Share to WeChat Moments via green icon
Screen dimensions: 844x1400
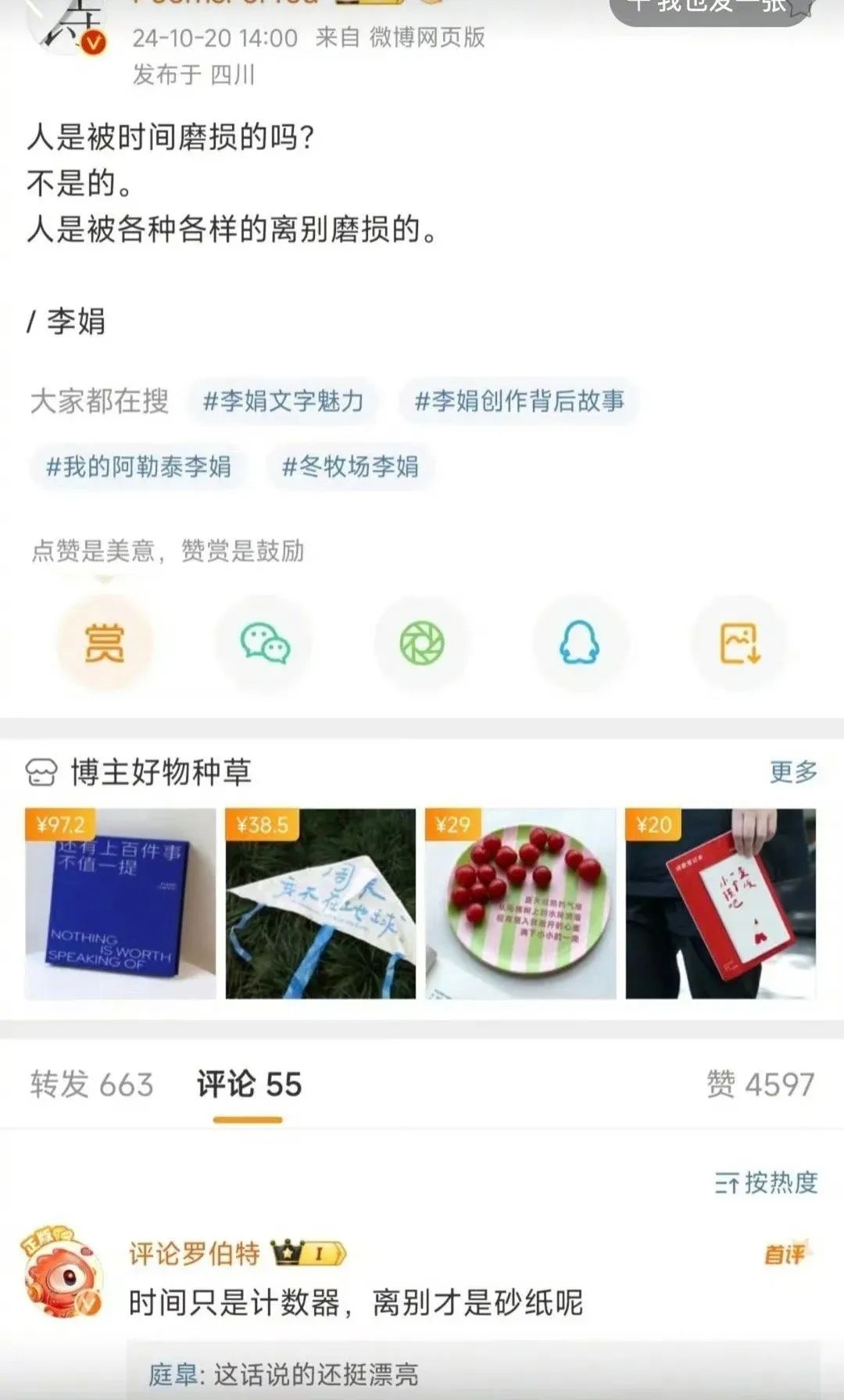click(422, 643)
